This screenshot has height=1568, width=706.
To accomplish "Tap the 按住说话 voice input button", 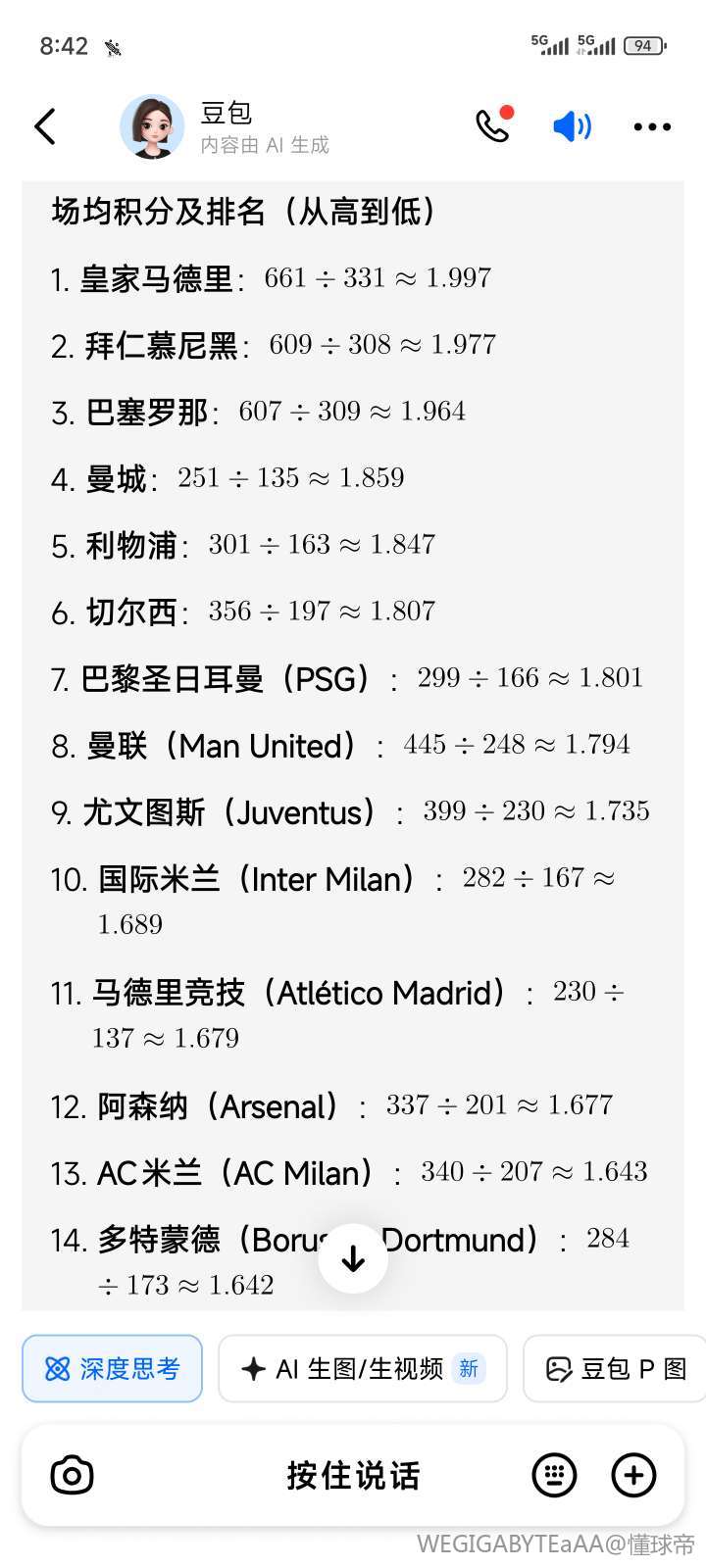I will [353, 1475].
